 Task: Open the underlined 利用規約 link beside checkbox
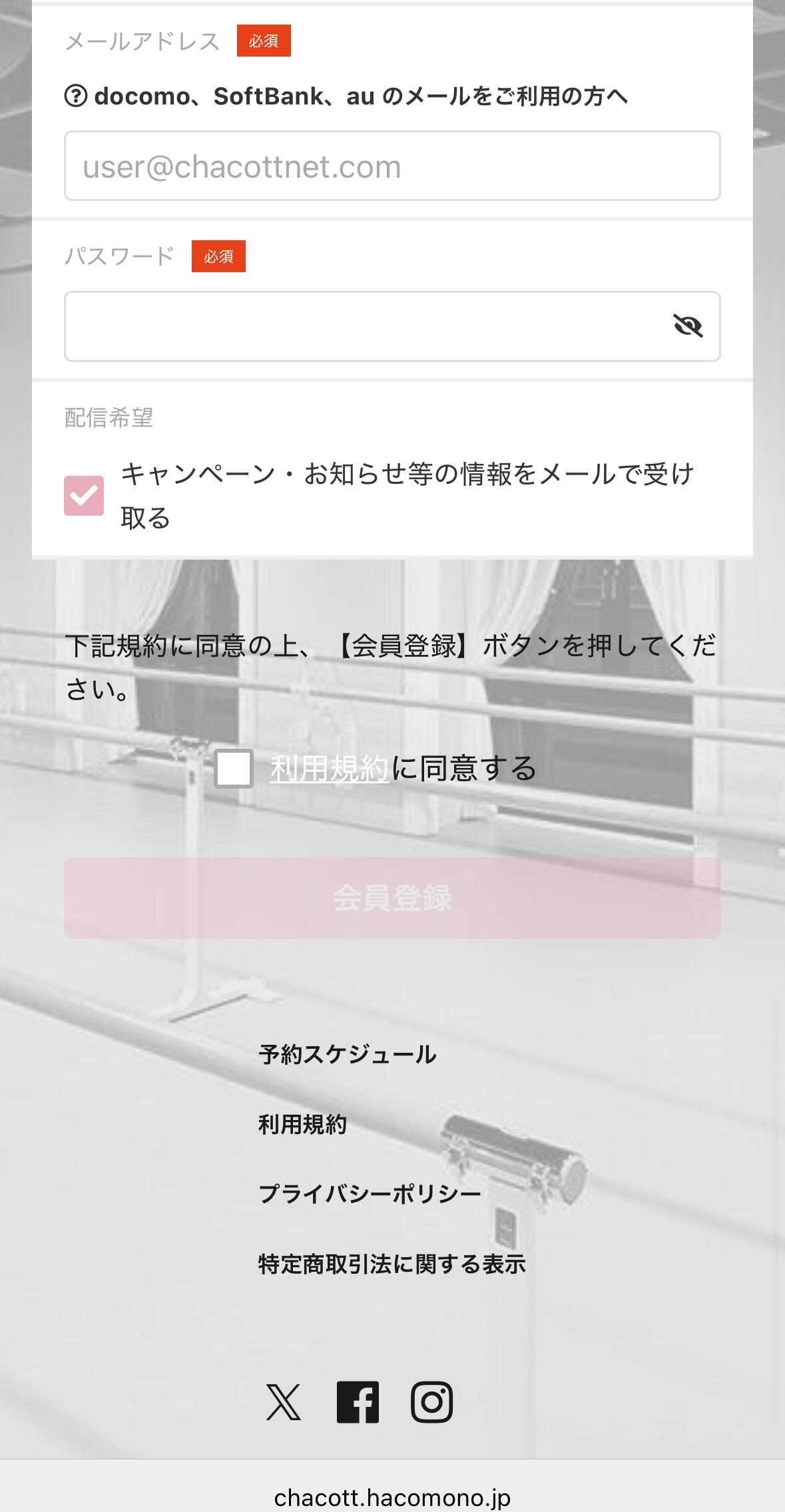pos(329,769)
